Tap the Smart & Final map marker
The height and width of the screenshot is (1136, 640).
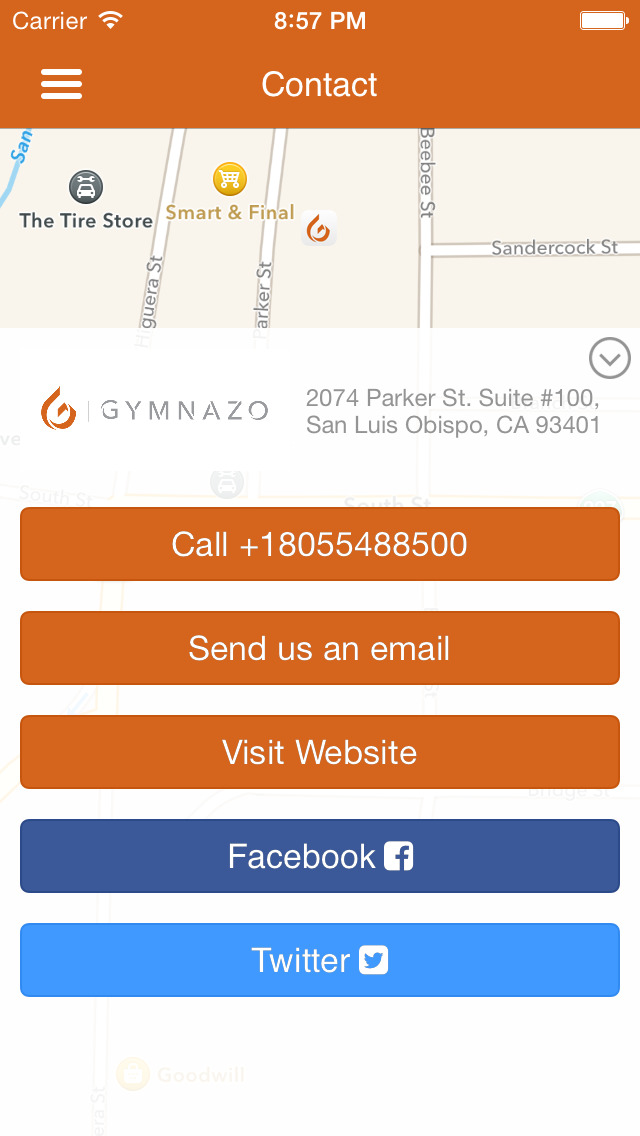(230, 179)
